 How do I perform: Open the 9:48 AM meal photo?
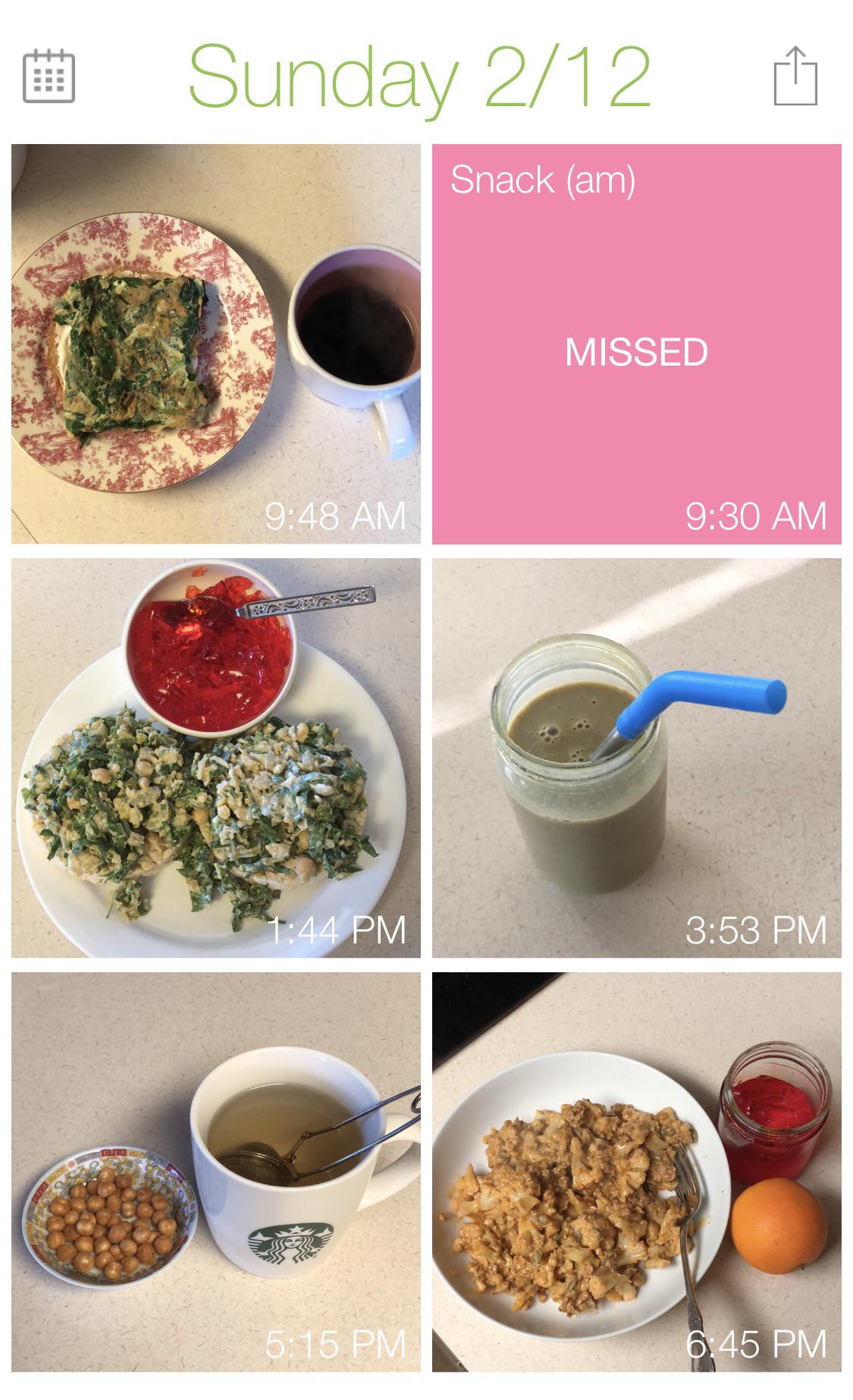(216, 344)
